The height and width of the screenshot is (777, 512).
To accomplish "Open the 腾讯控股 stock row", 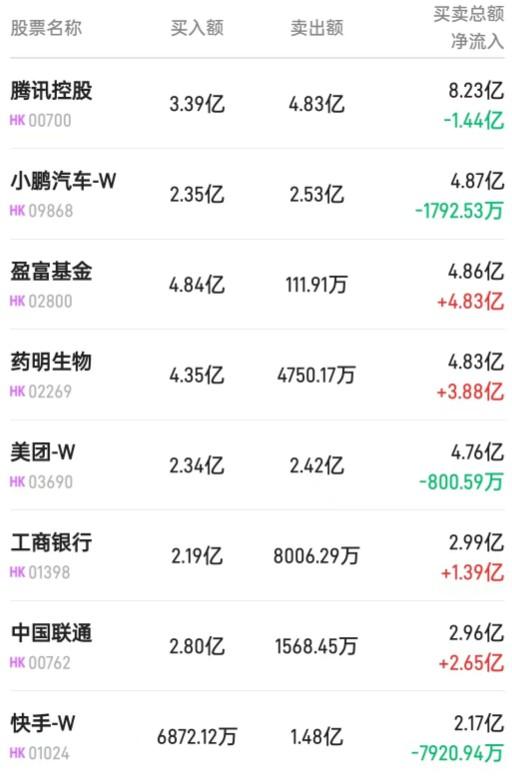I will (257, 104).
